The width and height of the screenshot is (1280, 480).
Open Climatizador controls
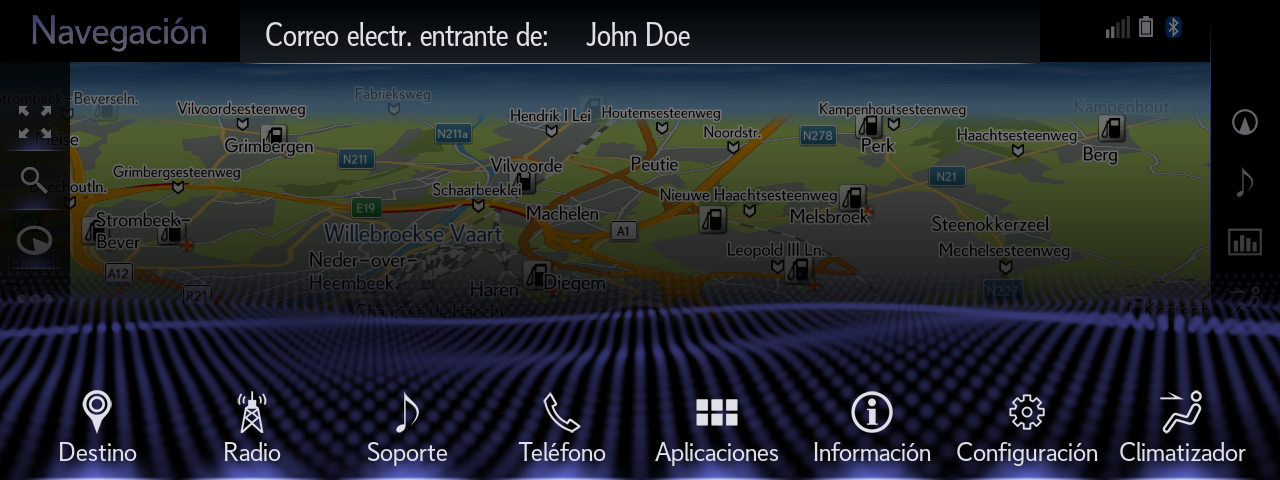(x=1182, y=428)
